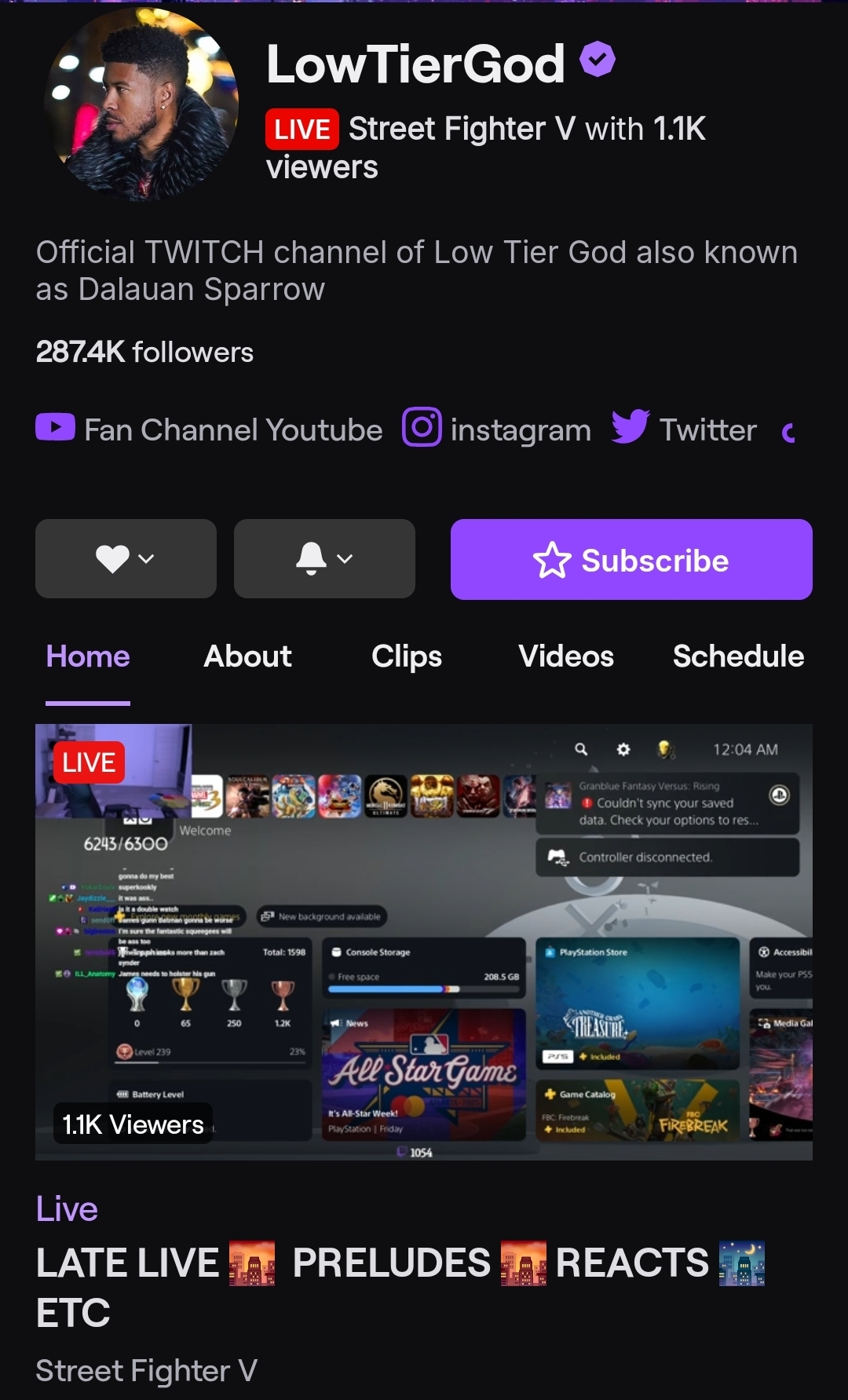The height and width of the screenshot is (1400, 848).
Task: Open the instagram social link
Action: coord(496,430)
